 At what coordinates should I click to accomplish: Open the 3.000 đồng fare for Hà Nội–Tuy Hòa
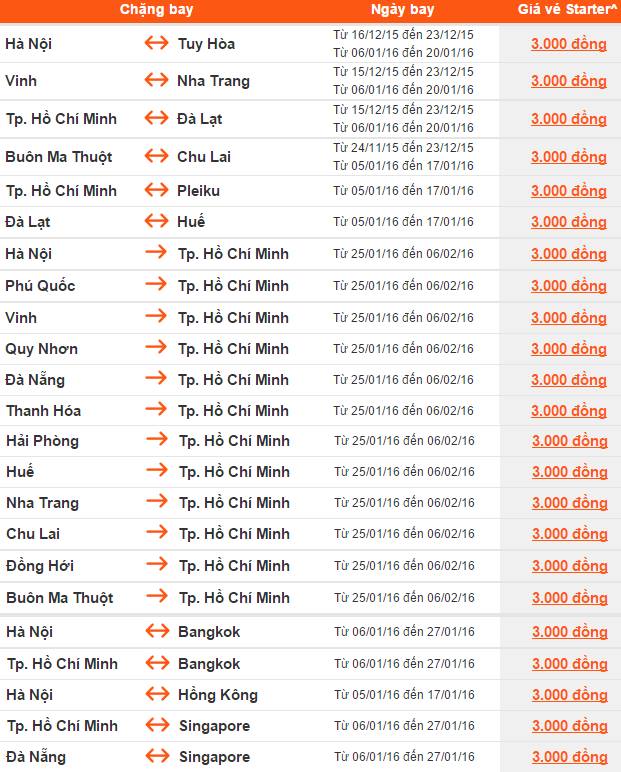[568, 43]
